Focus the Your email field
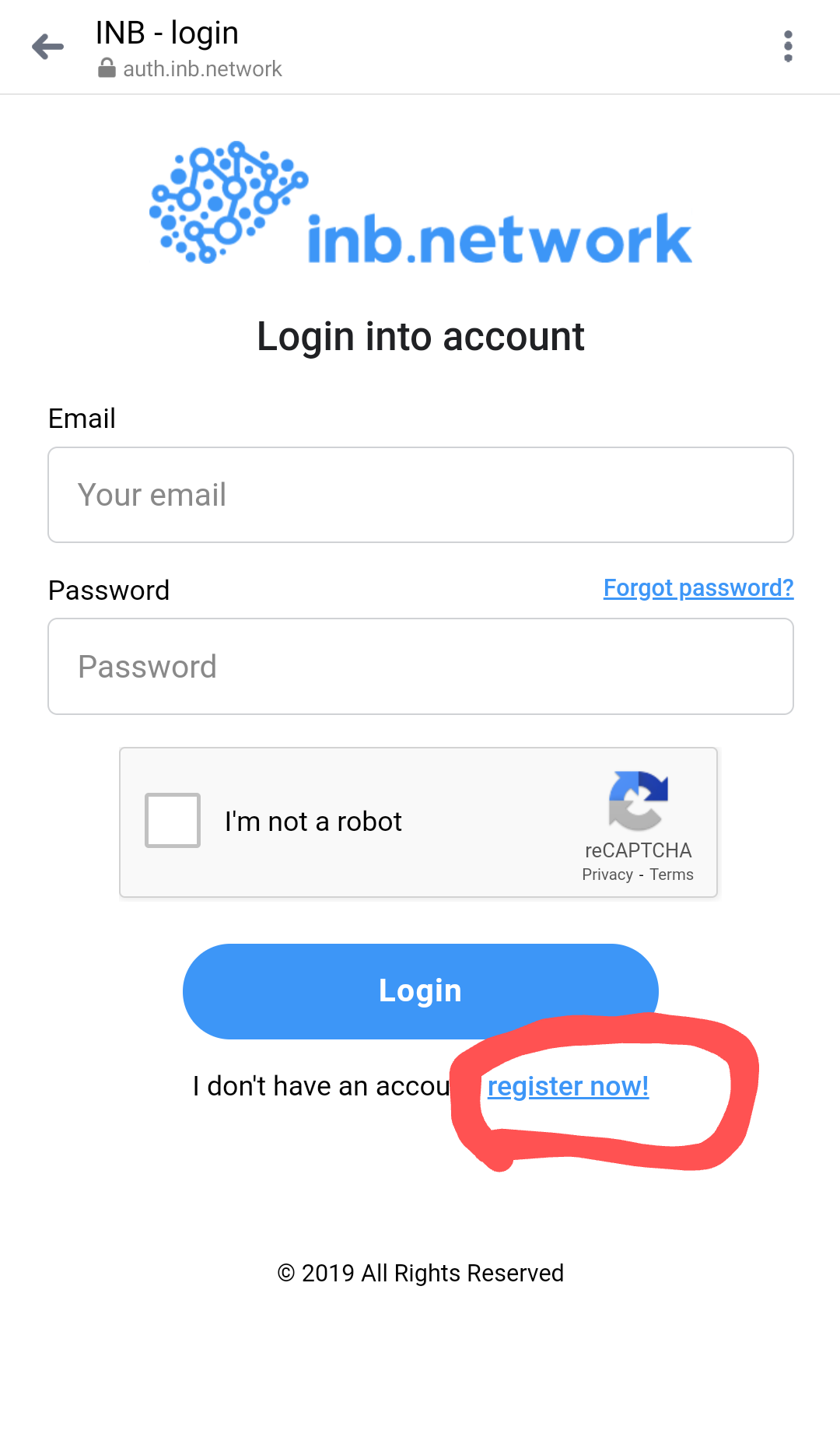Viewport: 840px width, 1444px height. (421, 495)
